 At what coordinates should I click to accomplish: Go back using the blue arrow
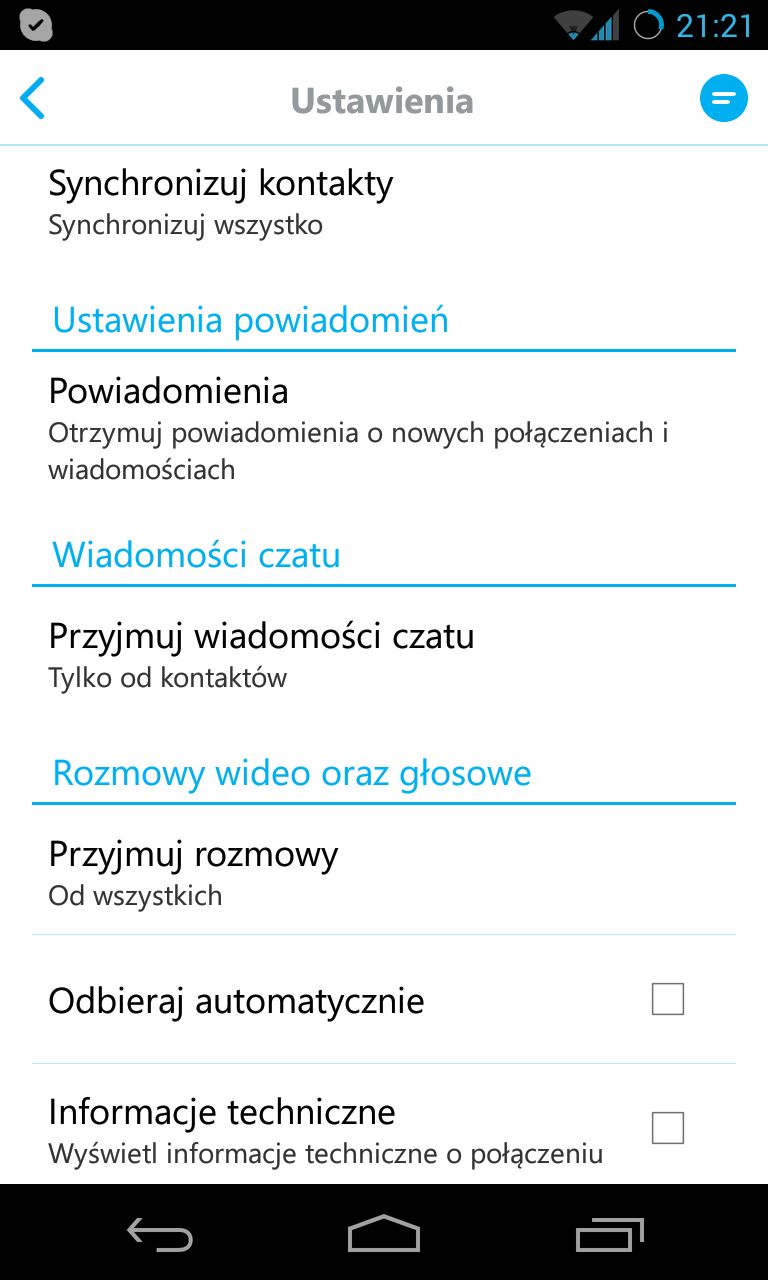coord(33,99)
